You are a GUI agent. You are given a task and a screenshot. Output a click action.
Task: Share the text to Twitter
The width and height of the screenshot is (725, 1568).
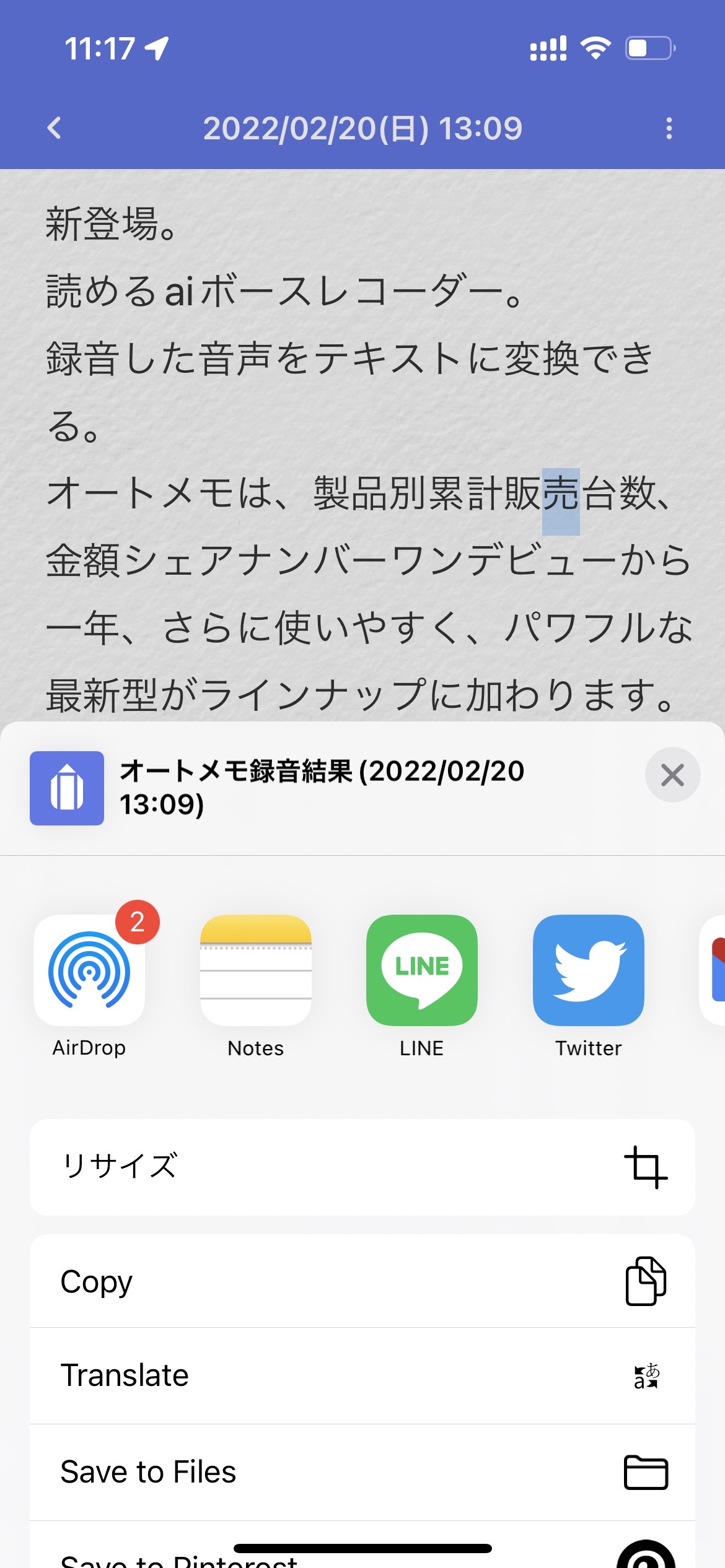[x=588, y=970]
